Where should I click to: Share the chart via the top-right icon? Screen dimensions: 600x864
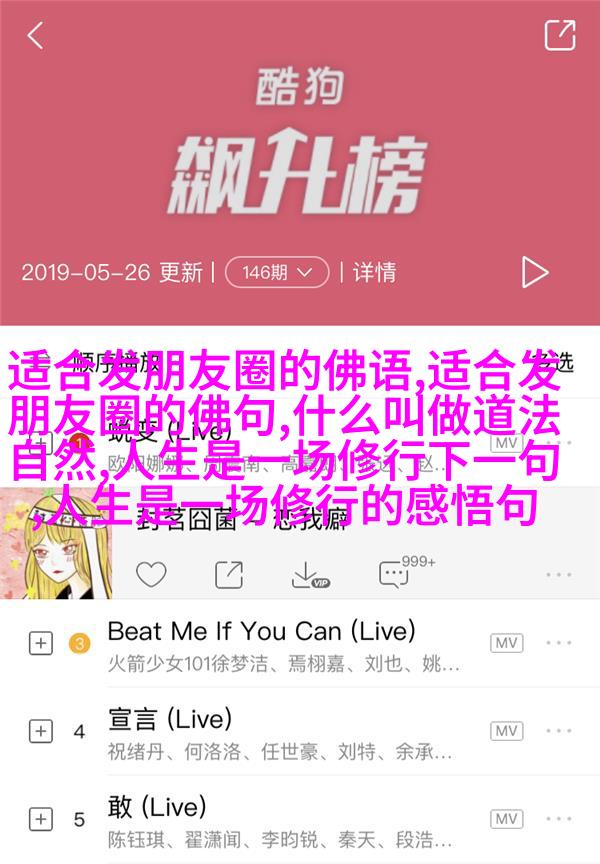[559, 36]
